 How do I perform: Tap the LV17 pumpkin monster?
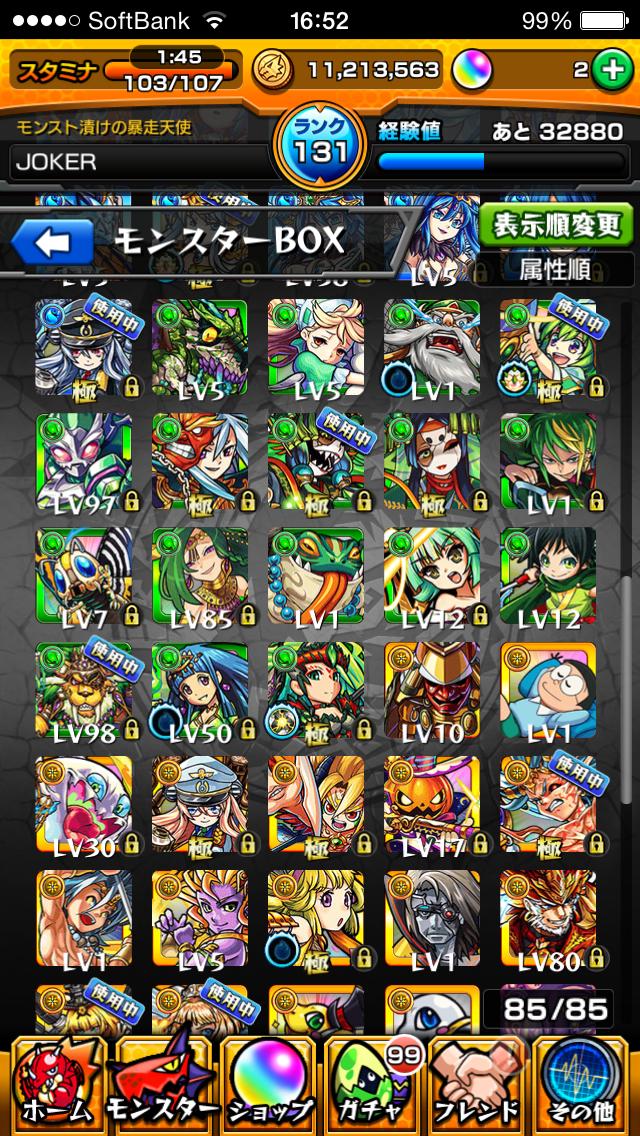432,806
